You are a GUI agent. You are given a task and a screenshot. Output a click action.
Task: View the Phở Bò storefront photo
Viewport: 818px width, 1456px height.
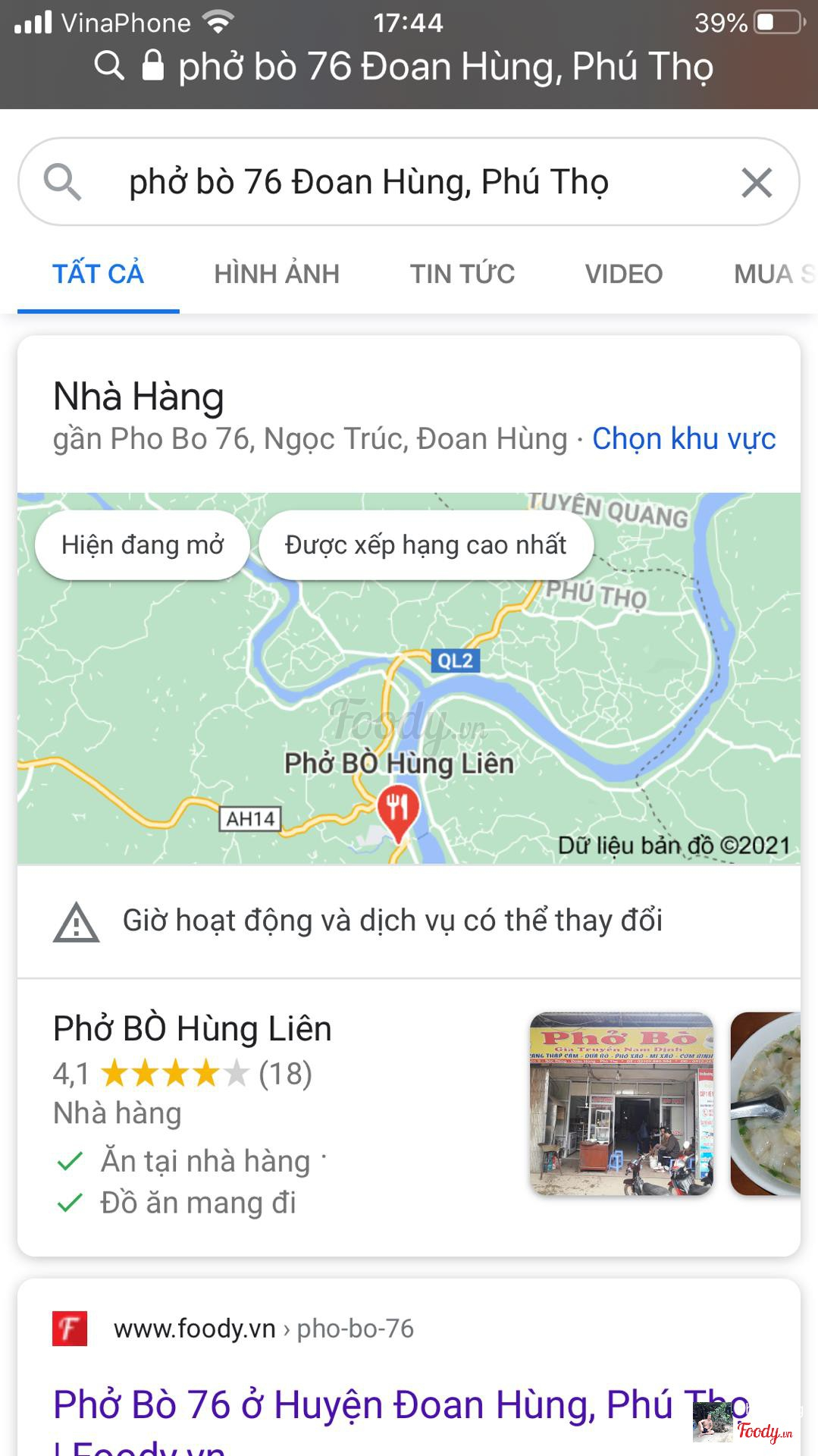pyautogui.click(x=622, y=1104)
